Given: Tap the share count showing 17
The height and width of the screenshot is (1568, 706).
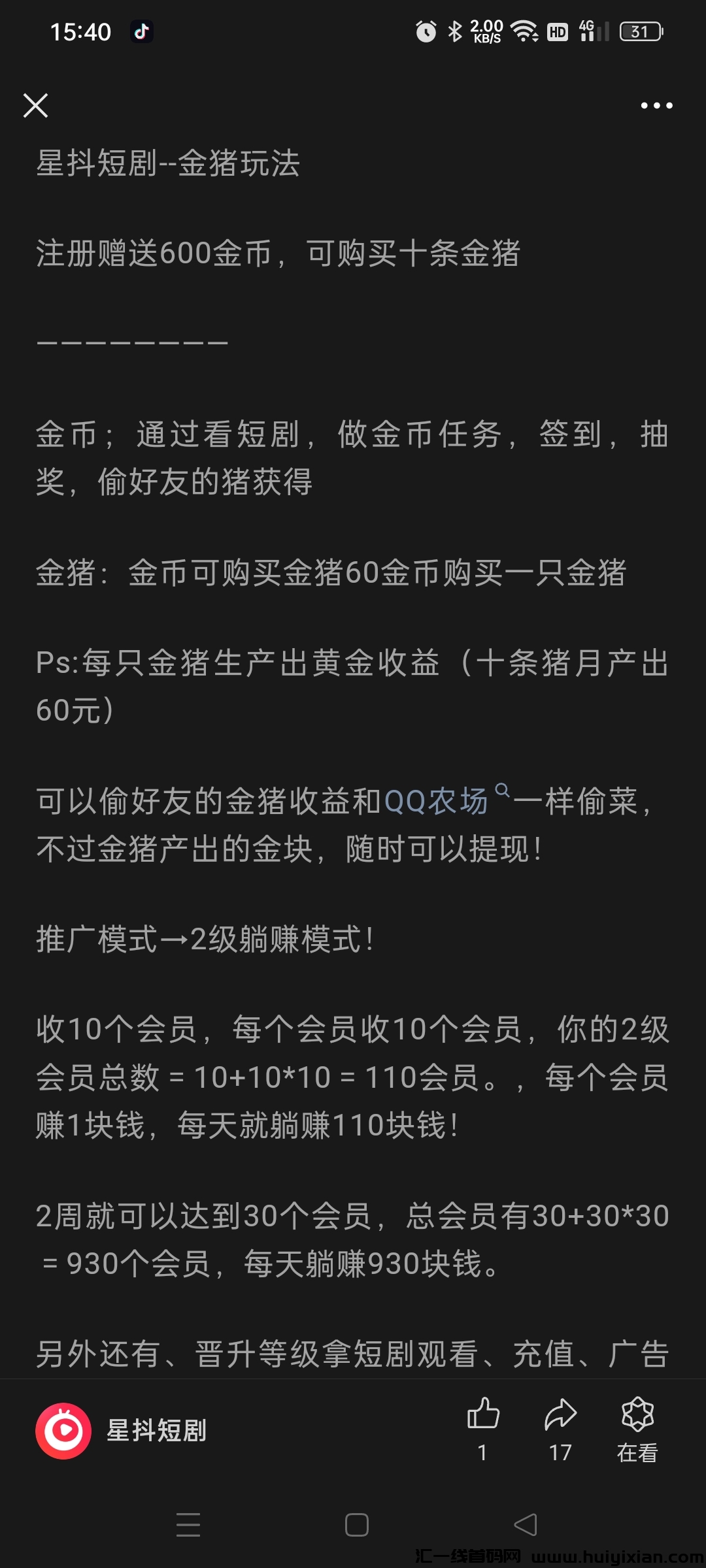Looking at the screenshot, I should point(559,1452).
